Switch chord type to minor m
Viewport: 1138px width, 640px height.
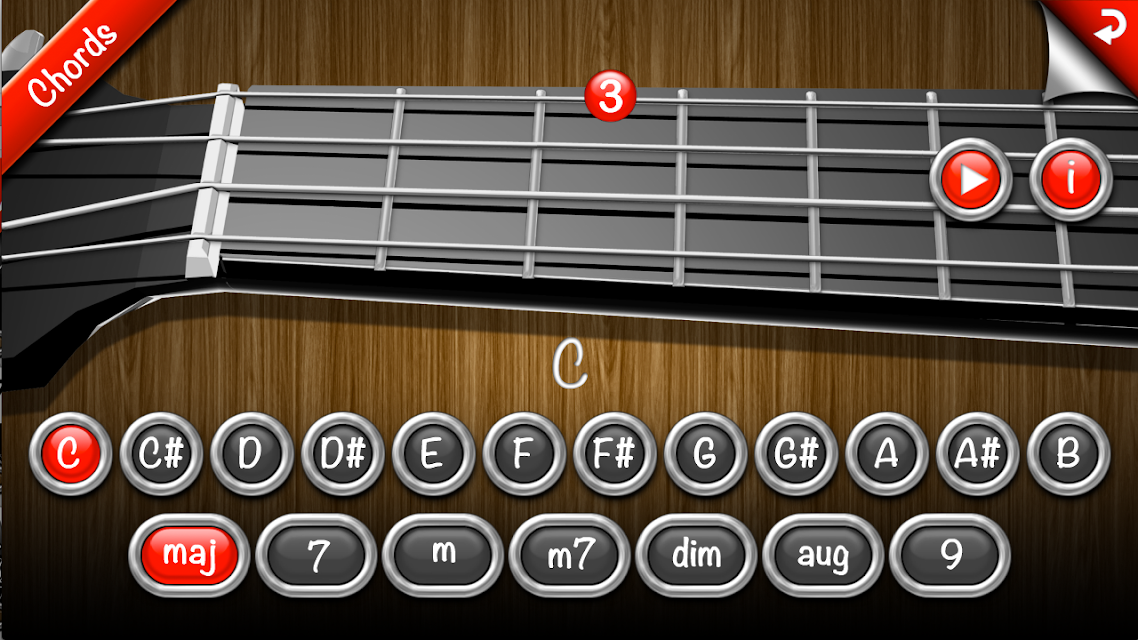tap(443, 555)
